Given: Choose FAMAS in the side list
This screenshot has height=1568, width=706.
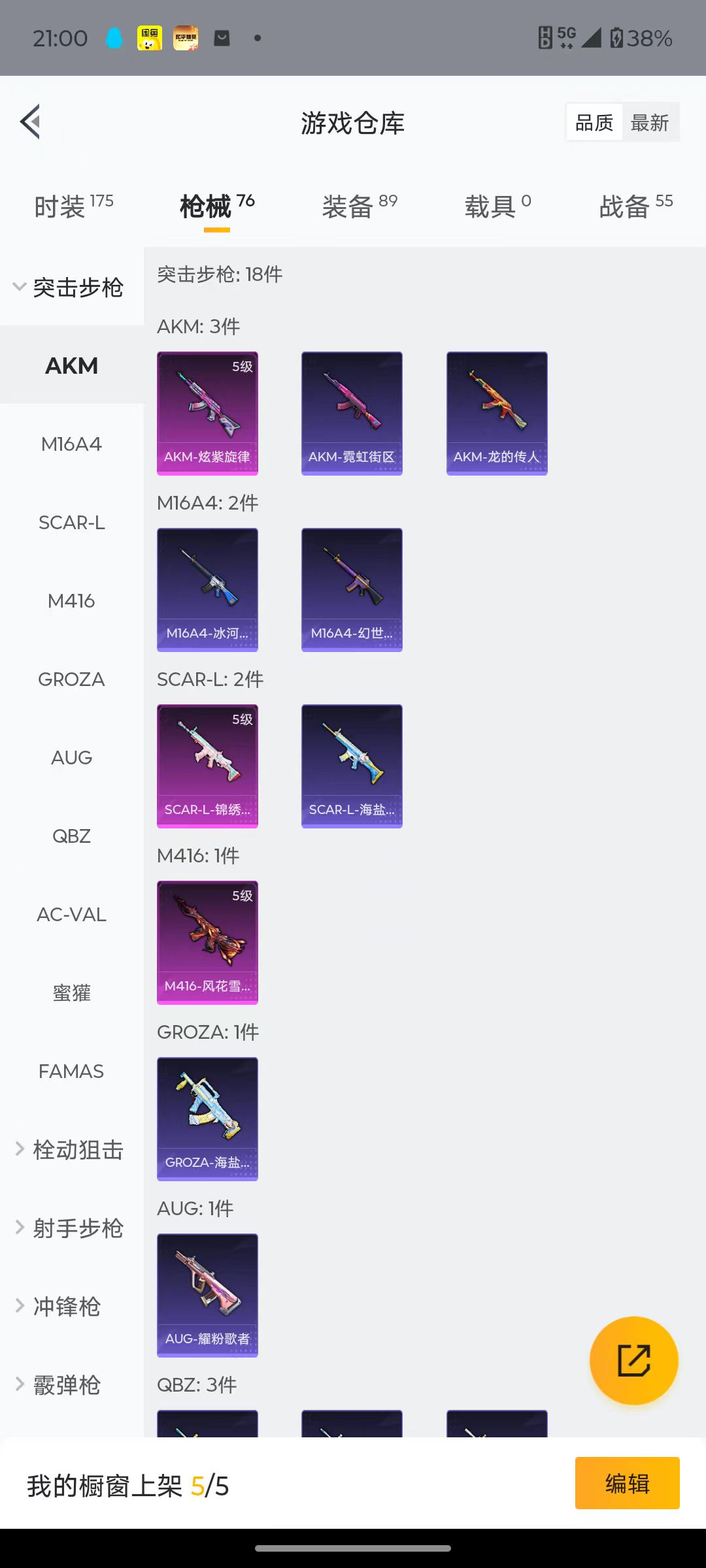Looking at the screenshot, I should 72,1071.
